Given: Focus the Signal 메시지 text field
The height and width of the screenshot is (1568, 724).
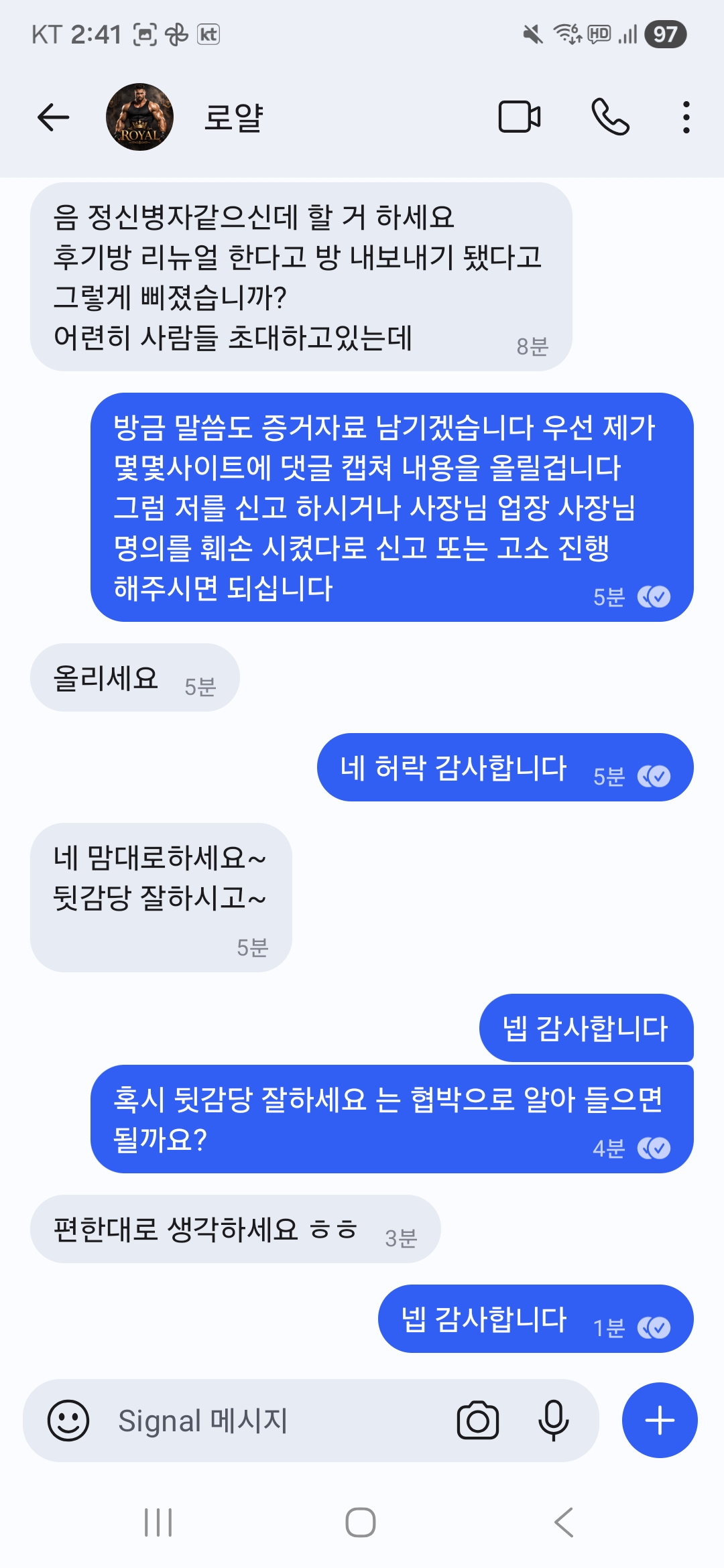Looking at the screenshot, I should 268,1421.
